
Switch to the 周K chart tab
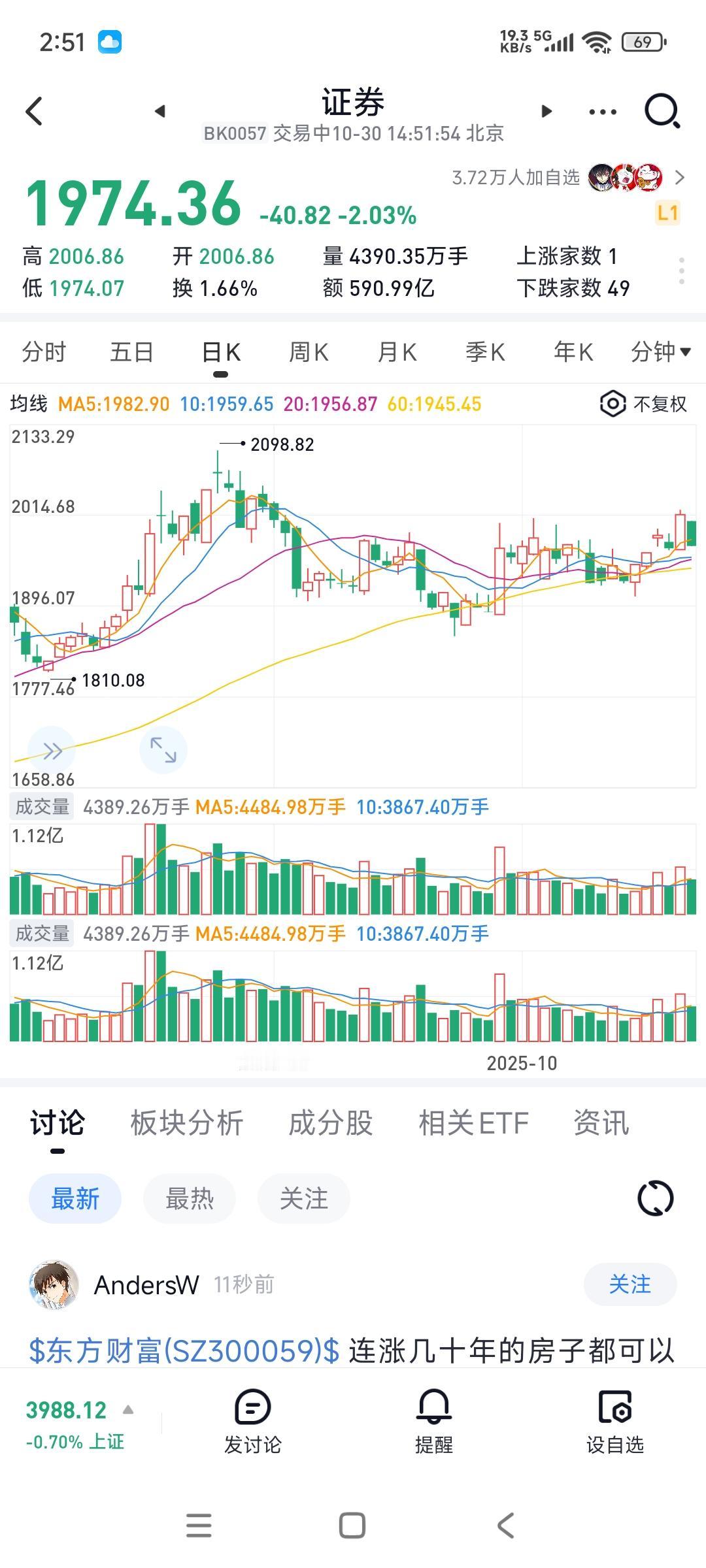pos(309,351)
